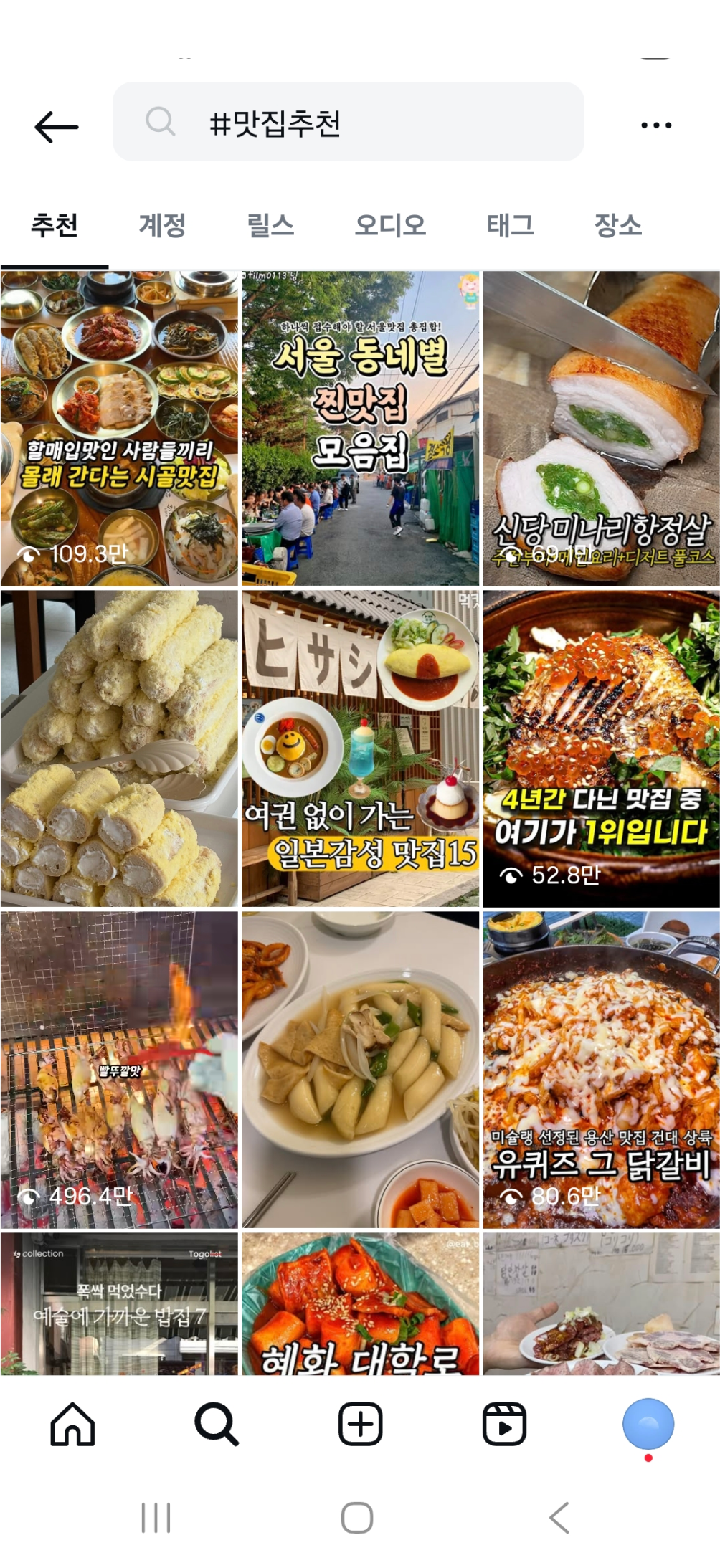Tap the #맛집추천 search field
The width and height of the screenshot is (720, 1568).
coord(348,123)
